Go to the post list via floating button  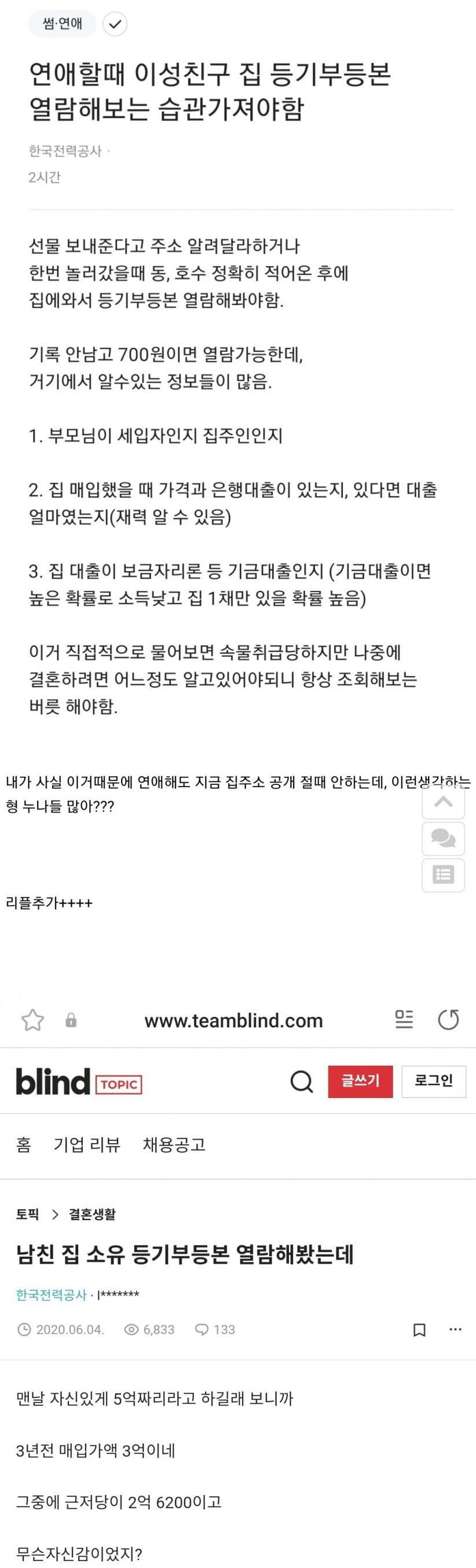point(443,875)
